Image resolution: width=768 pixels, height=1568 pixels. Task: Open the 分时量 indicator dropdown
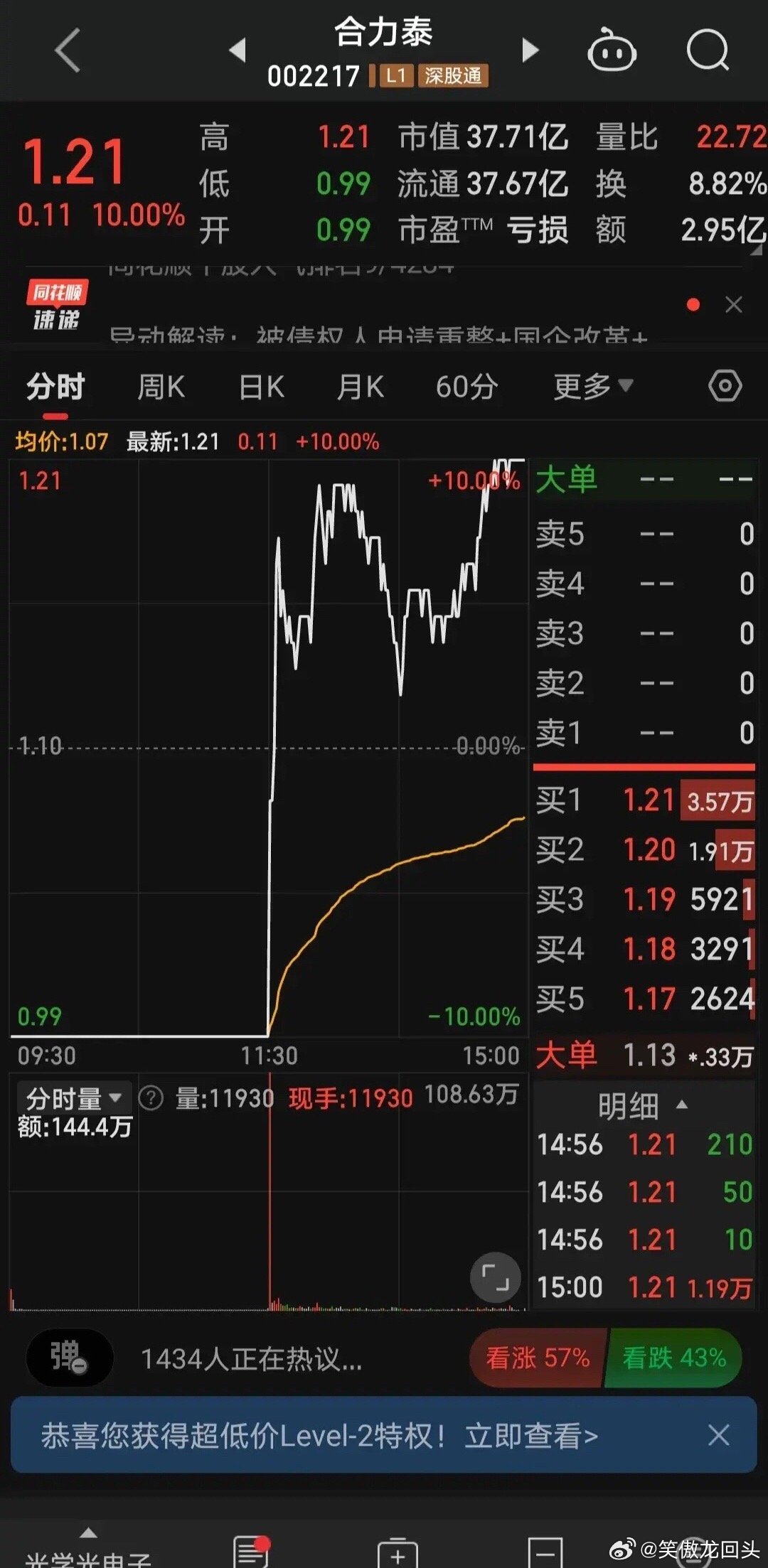coord(74,1099)
